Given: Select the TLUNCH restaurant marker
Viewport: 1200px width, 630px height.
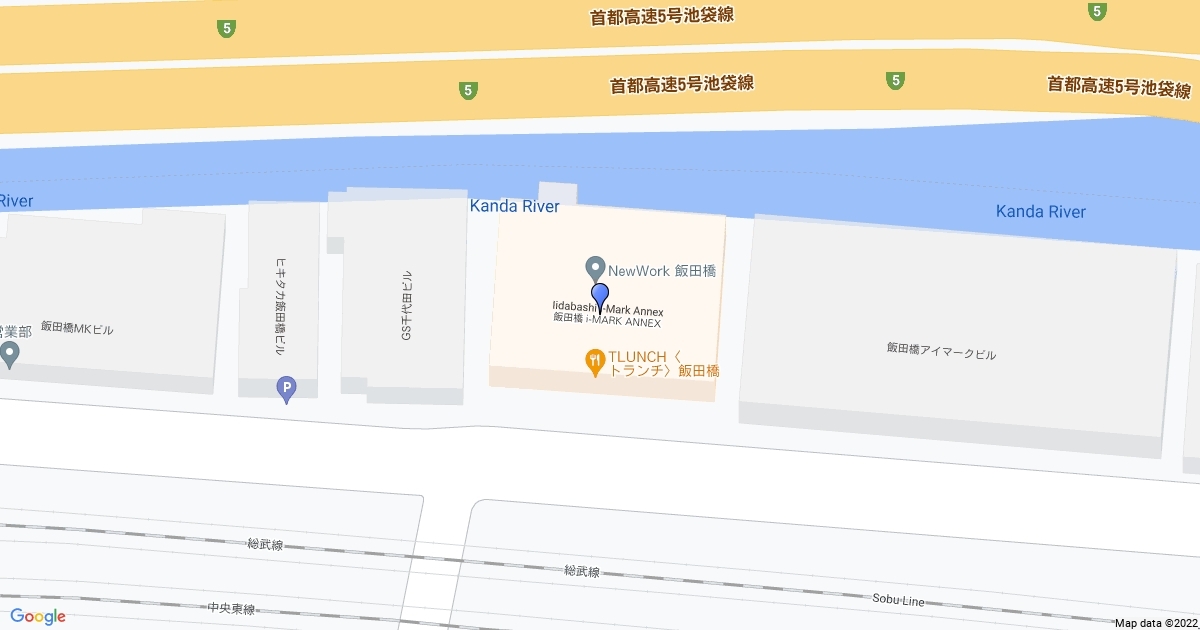Looking at the screenshot, I should [595, 363].
